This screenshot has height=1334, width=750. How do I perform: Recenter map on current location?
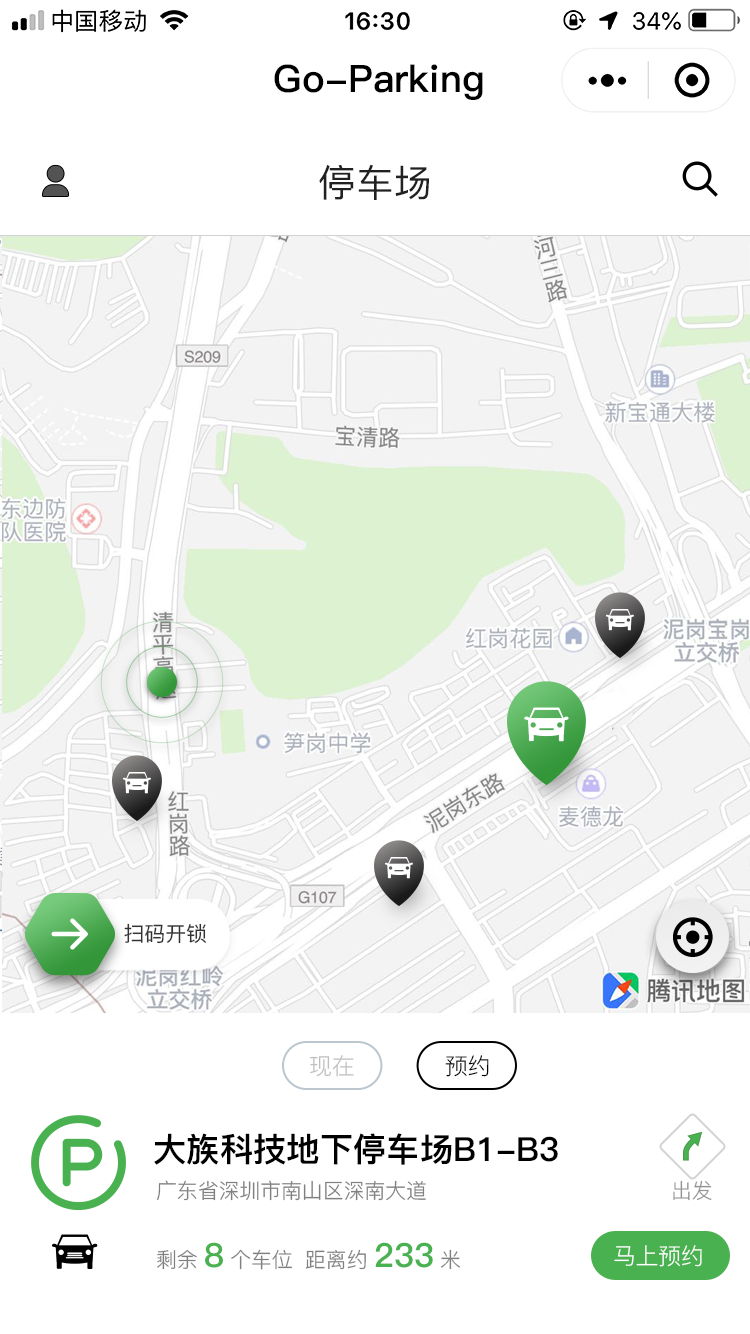(x=692, y=938)
